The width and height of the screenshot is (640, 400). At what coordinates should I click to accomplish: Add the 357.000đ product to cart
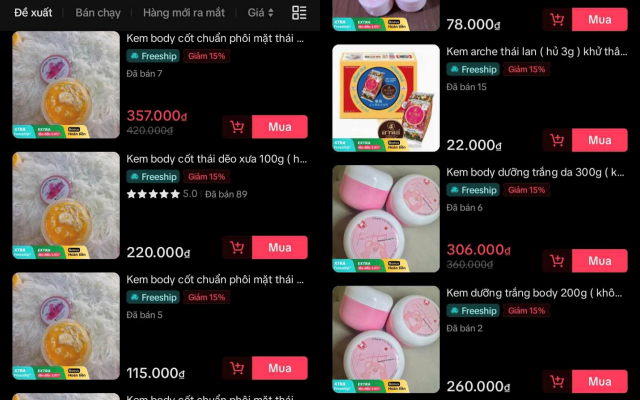[x=237, y=127]
